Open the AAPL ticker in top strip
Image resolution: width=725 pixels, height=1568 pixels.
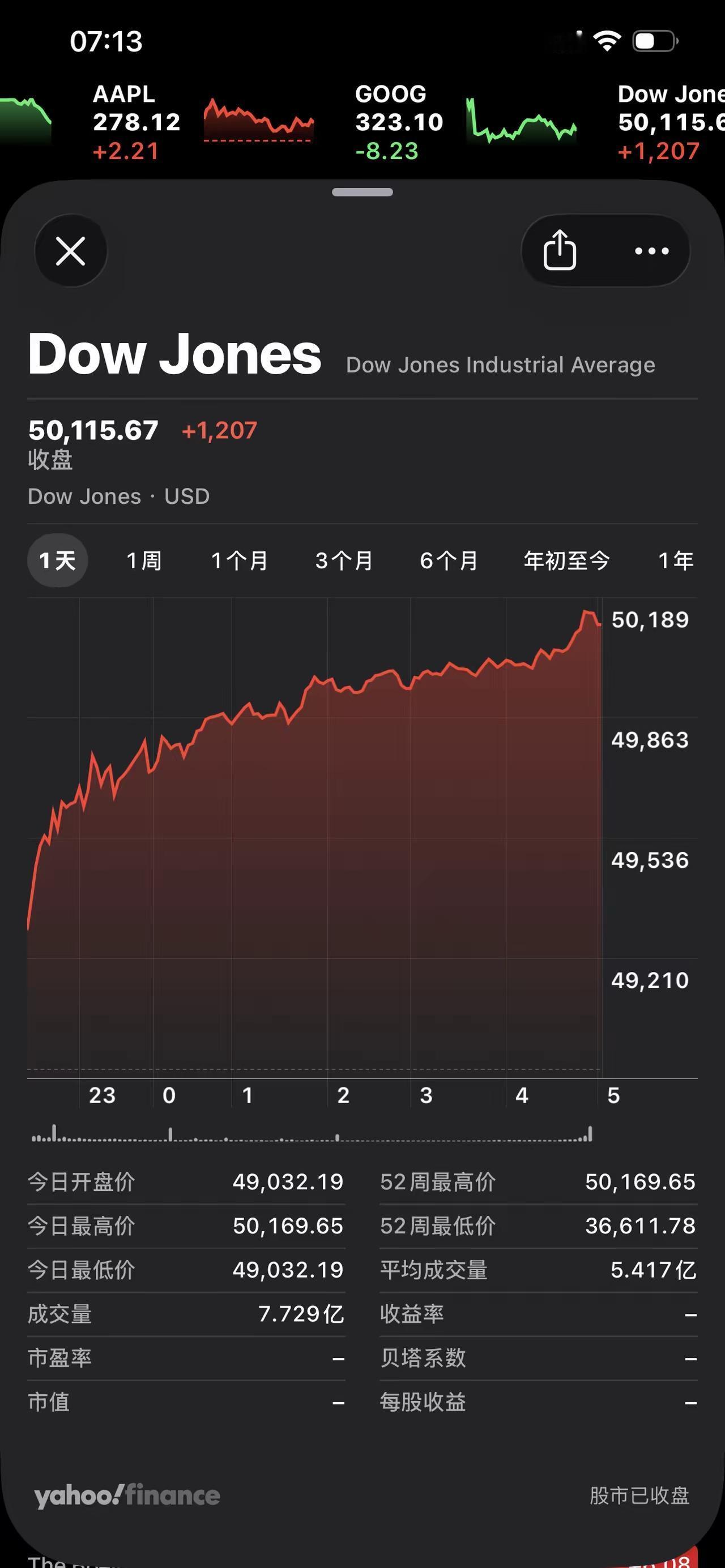(203, 122)
